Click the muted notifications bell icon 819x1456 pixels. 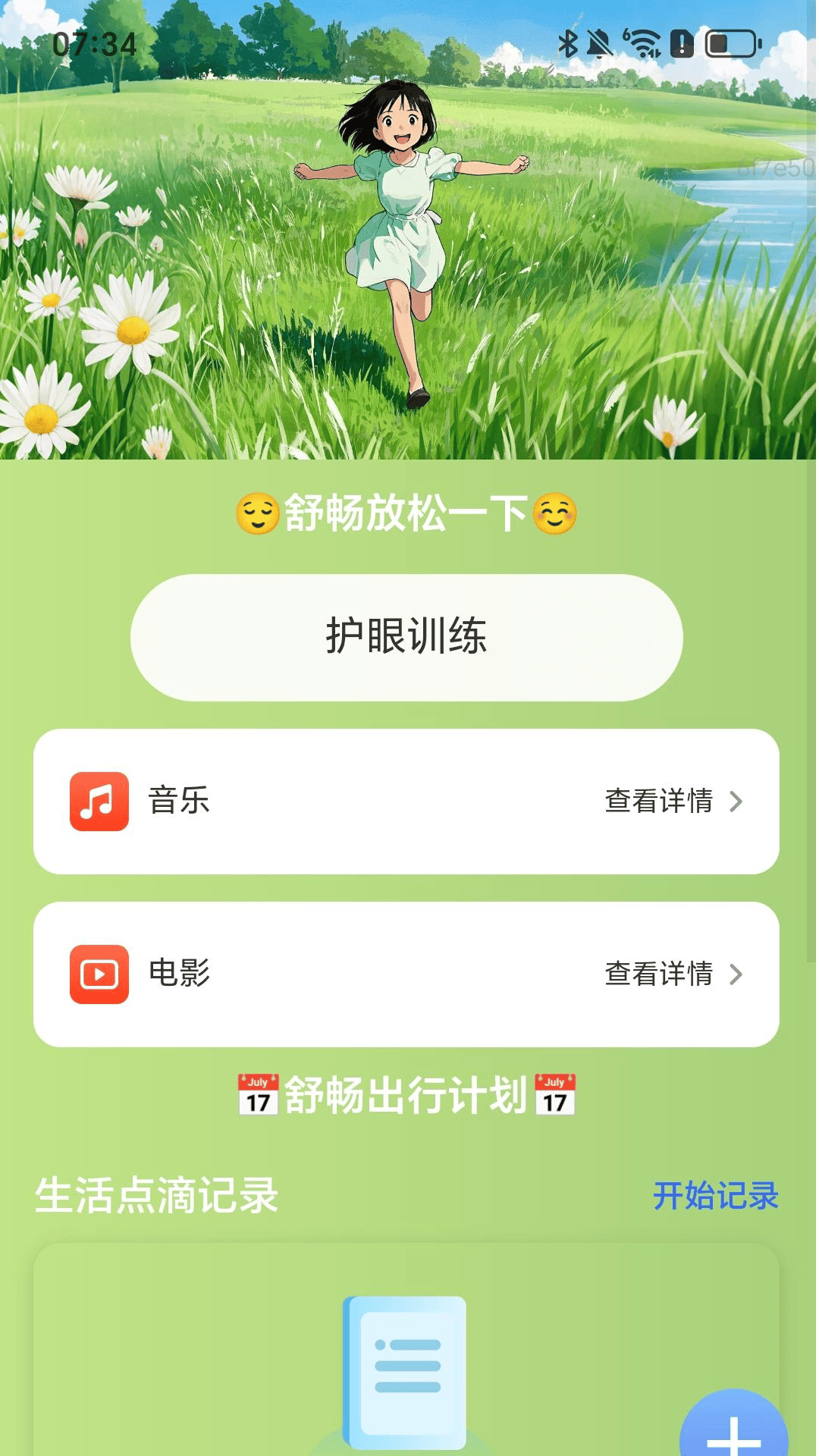click(x=601, y=43)
